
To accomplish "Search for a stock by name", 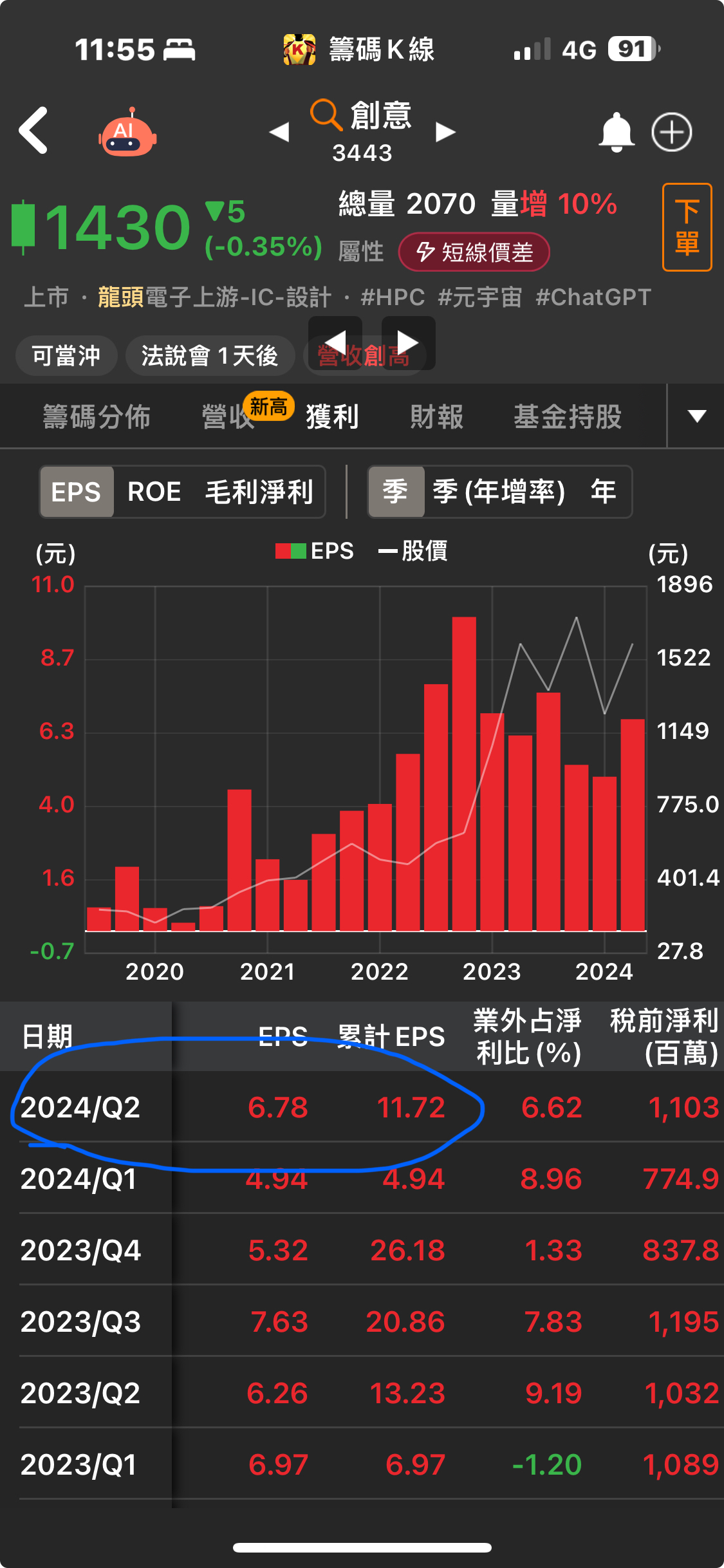I will (x=326, y=115).
